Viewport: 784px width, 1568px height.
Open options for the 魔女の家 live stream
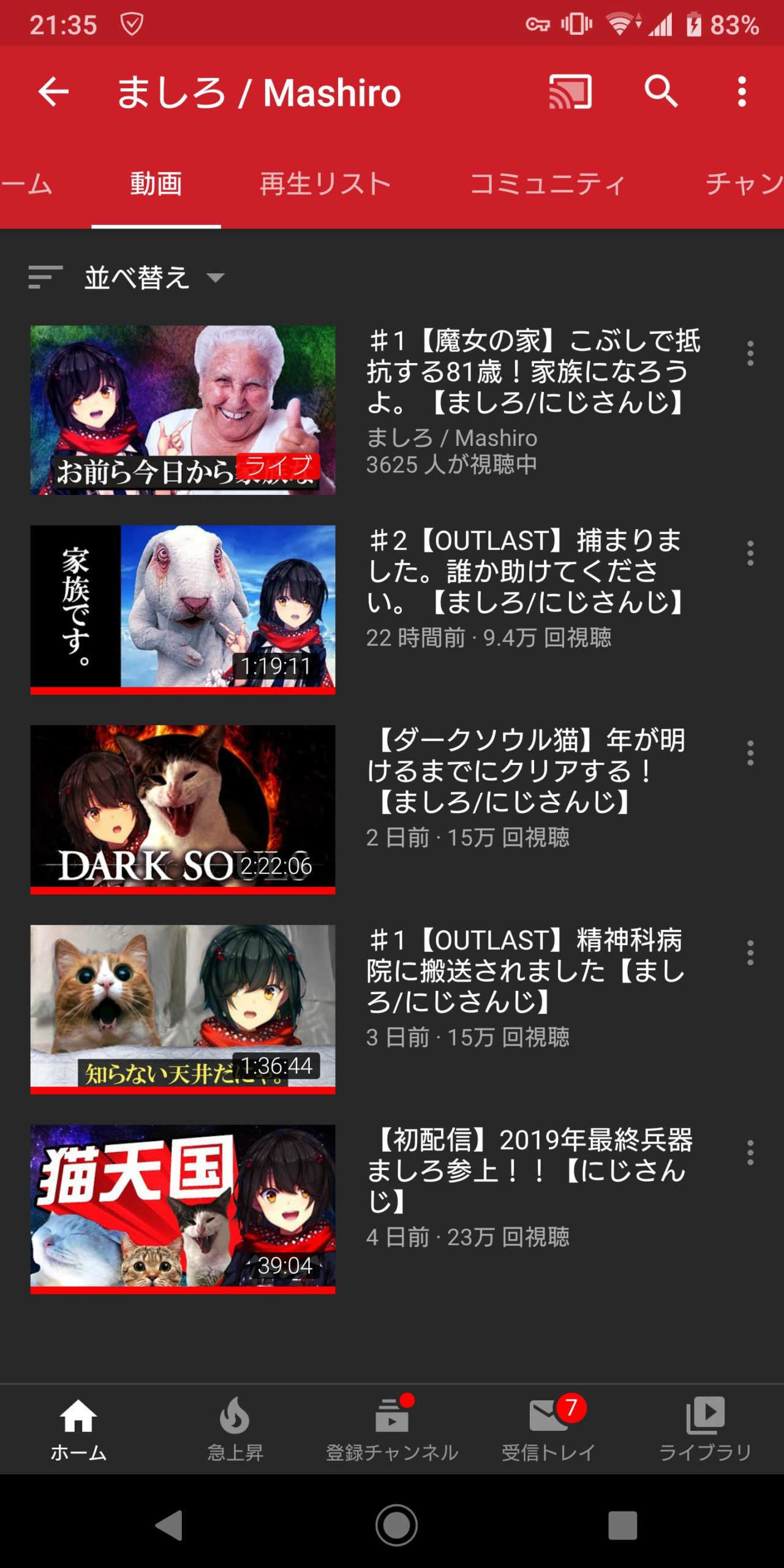pos(750,353)
